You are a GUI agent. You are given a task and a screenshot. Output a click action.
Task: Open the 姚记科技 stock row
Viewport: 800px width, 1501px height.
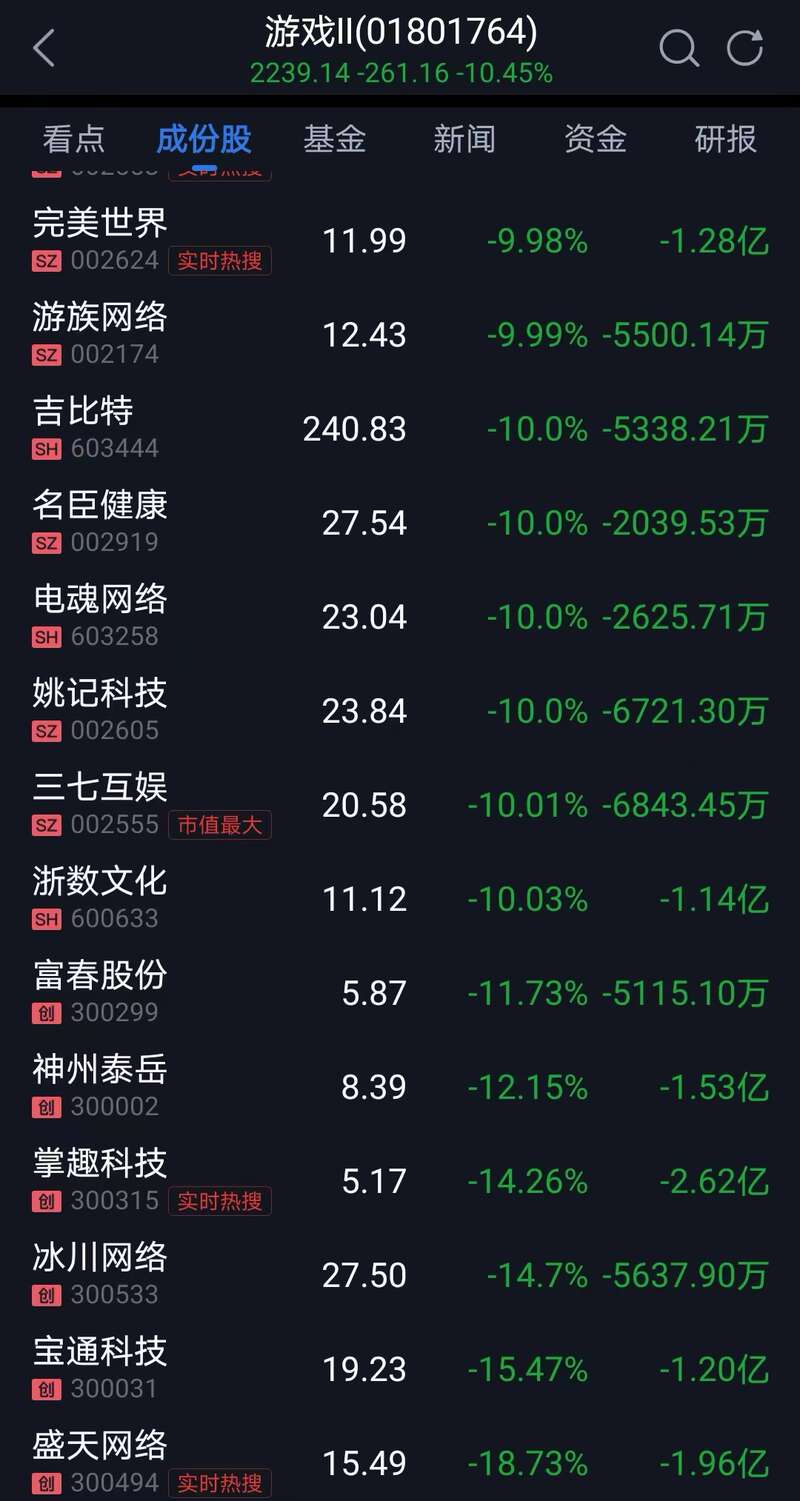[x=400, y=710]
